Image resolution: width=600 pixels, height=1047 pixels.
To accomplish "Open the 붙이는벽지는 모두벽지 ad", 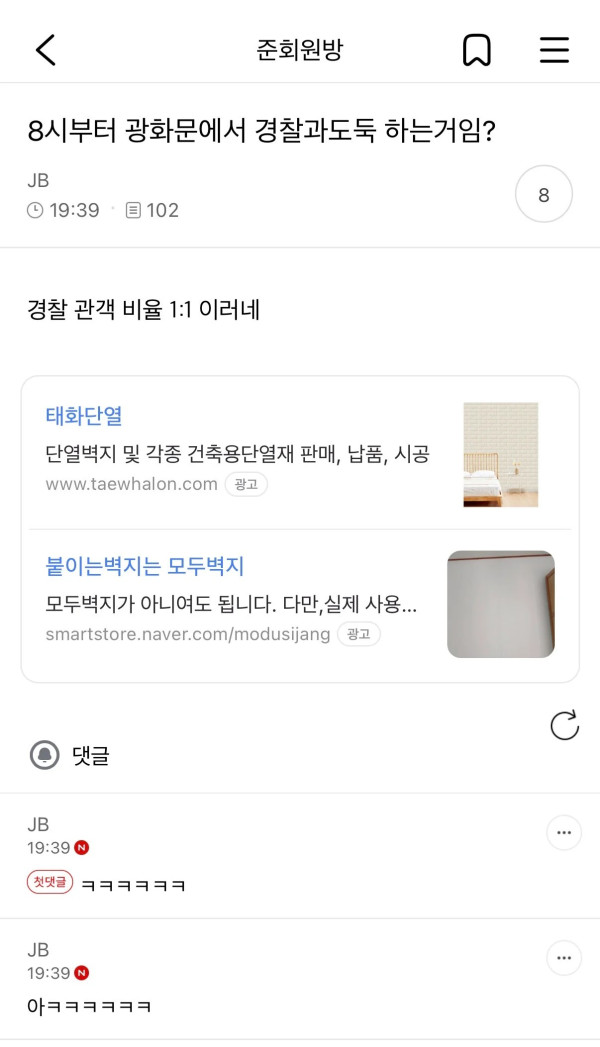I will [145, 566].
